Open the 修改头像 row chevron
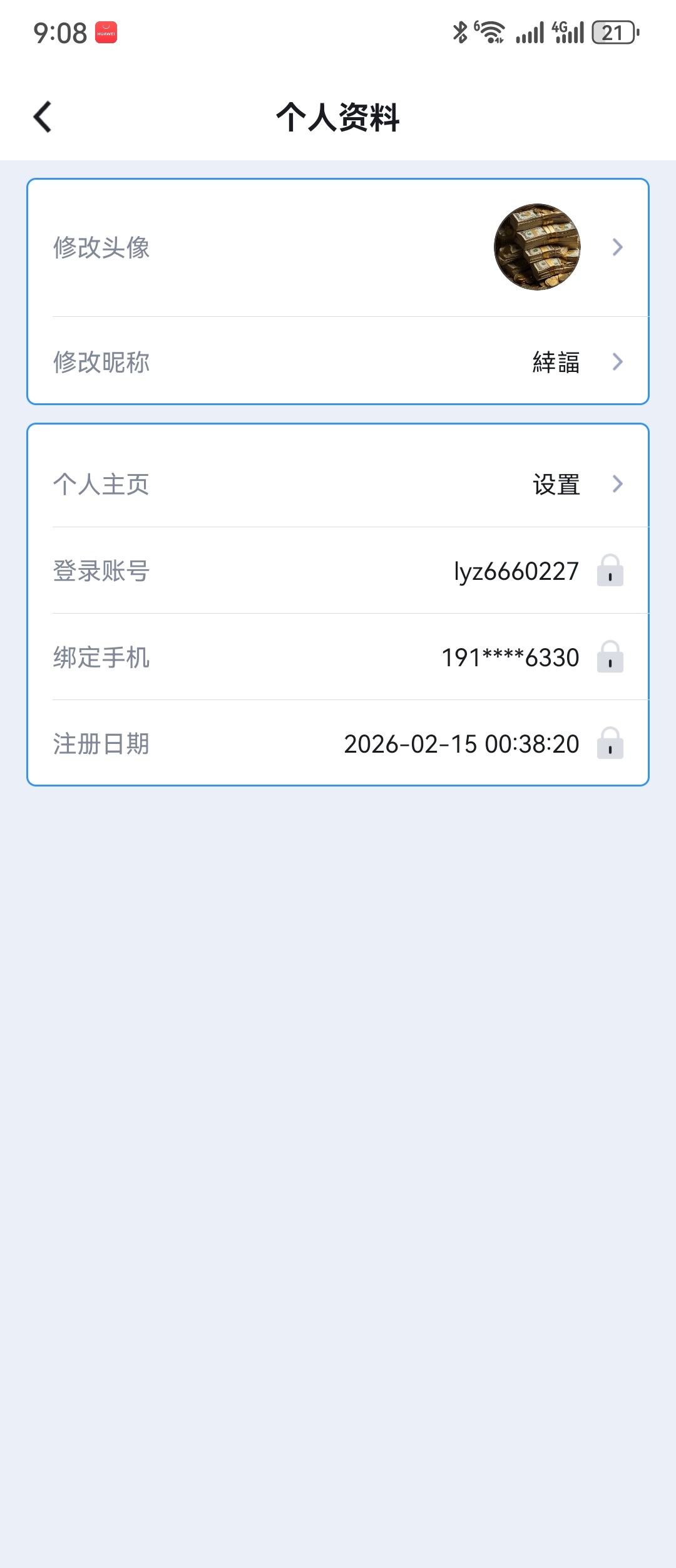The width and height of the screenshot is (676, 1568). (x=618, y=247)
